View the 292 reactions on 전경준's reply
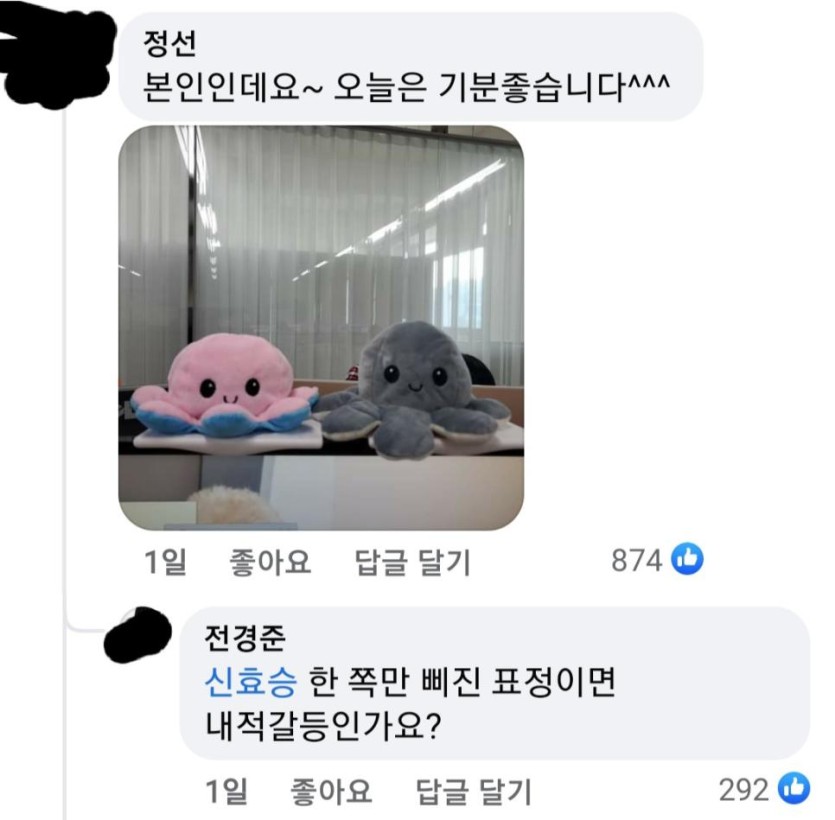This screenshot has height=820, width=835. [763, 790]
